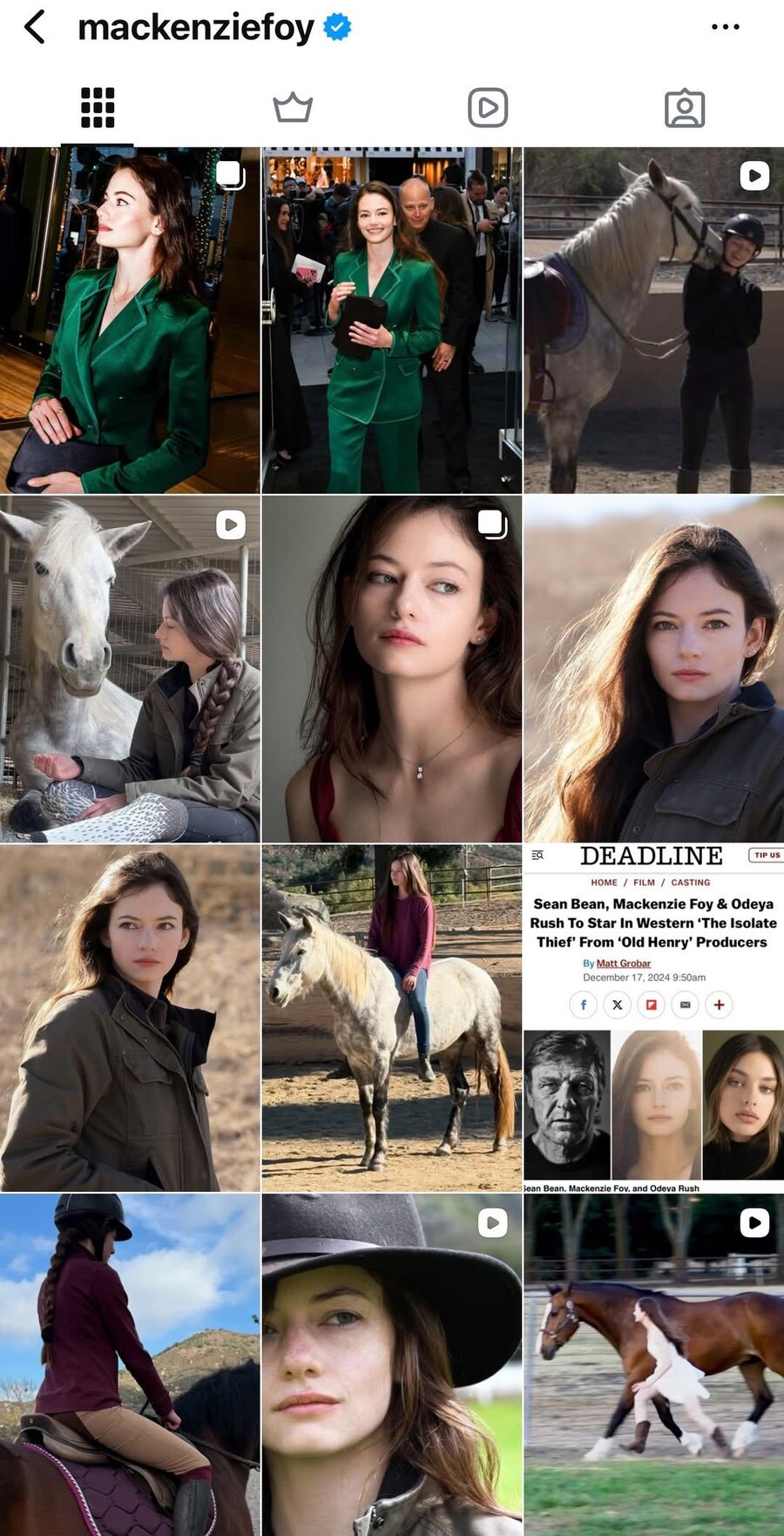The image size is (784, 1536).
Task: Open the three-dot overflow menu
Action: click(725, 27)
